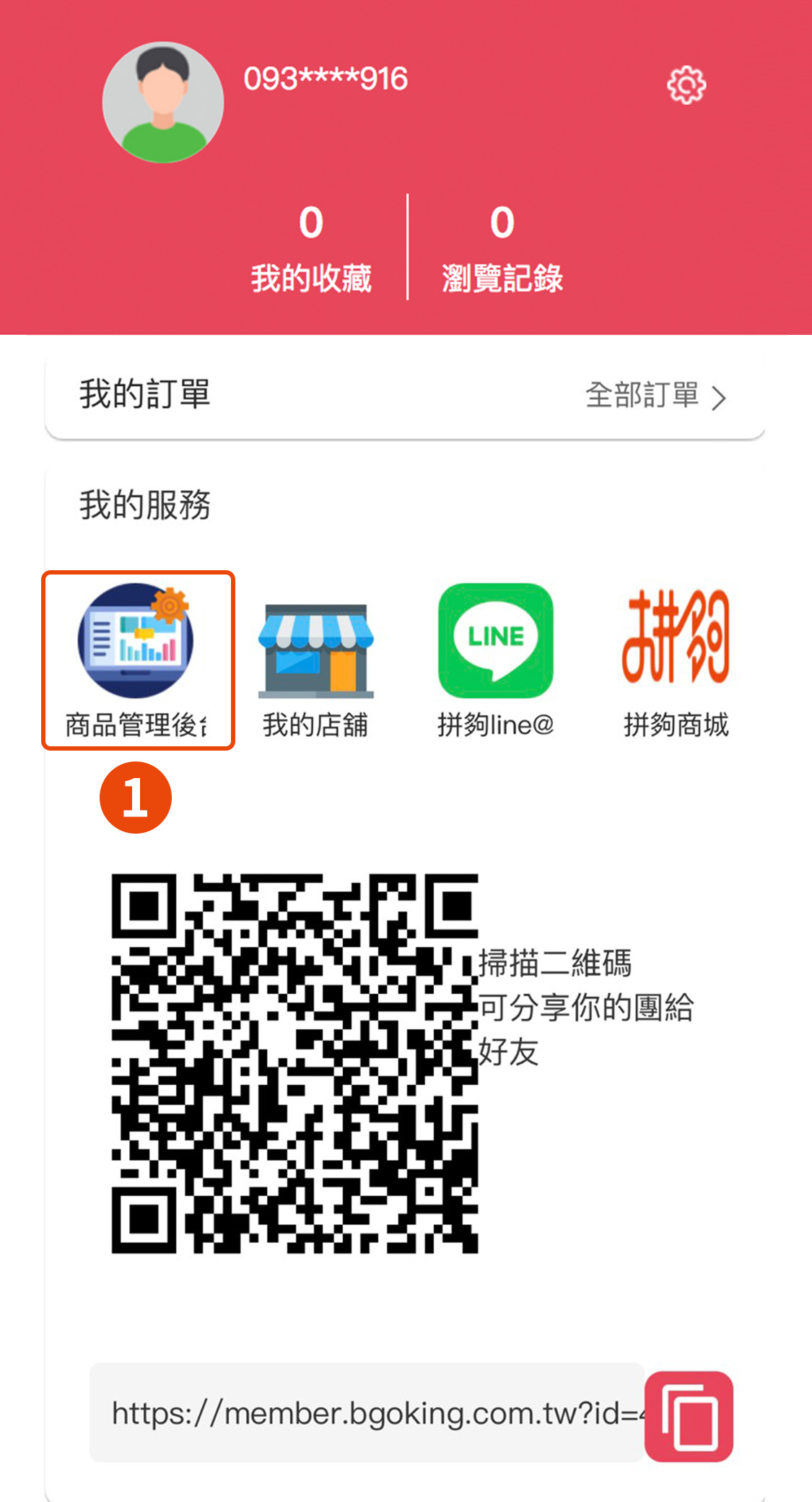
Task: Open 全部訂單 all orders
Action: tap(655, 396)
